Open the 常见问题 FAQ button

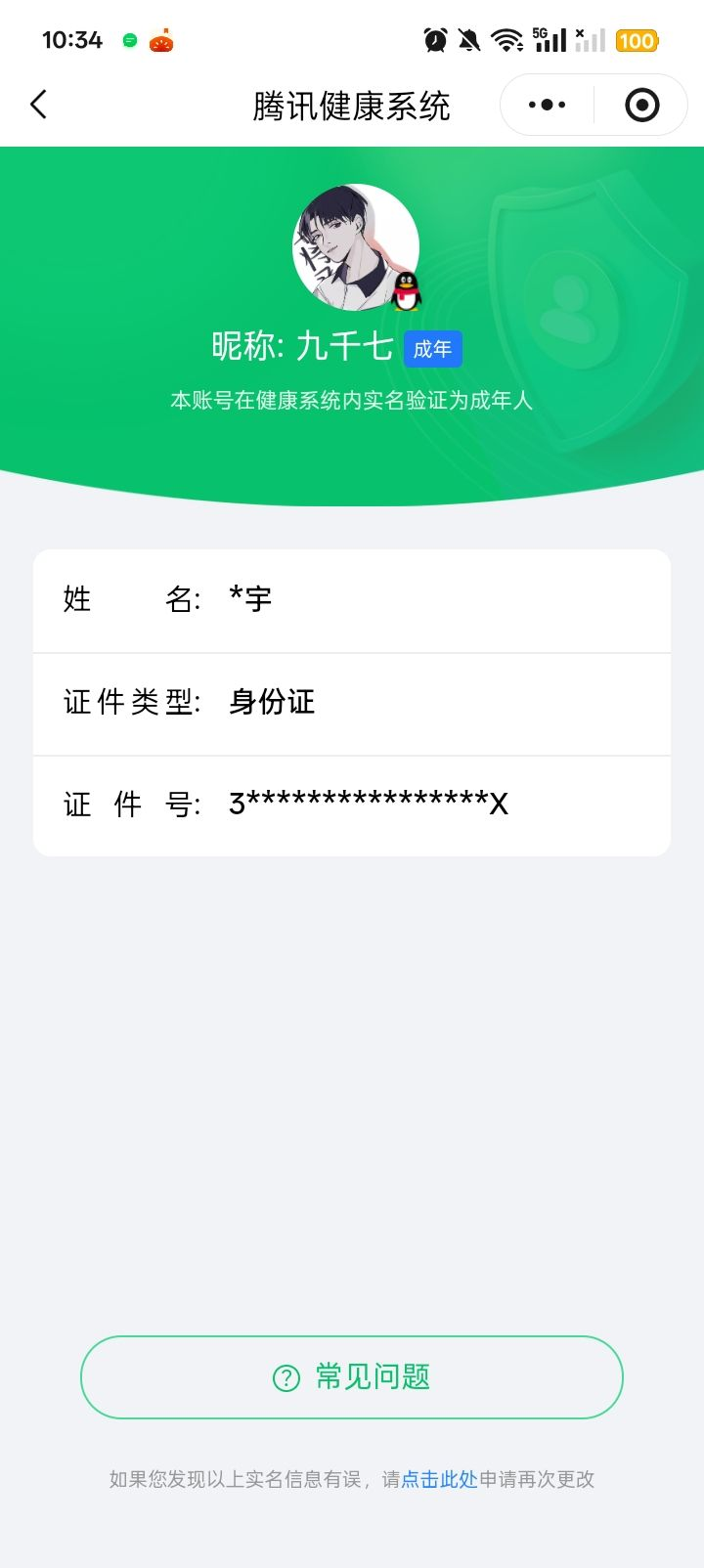click(352, 1377)
